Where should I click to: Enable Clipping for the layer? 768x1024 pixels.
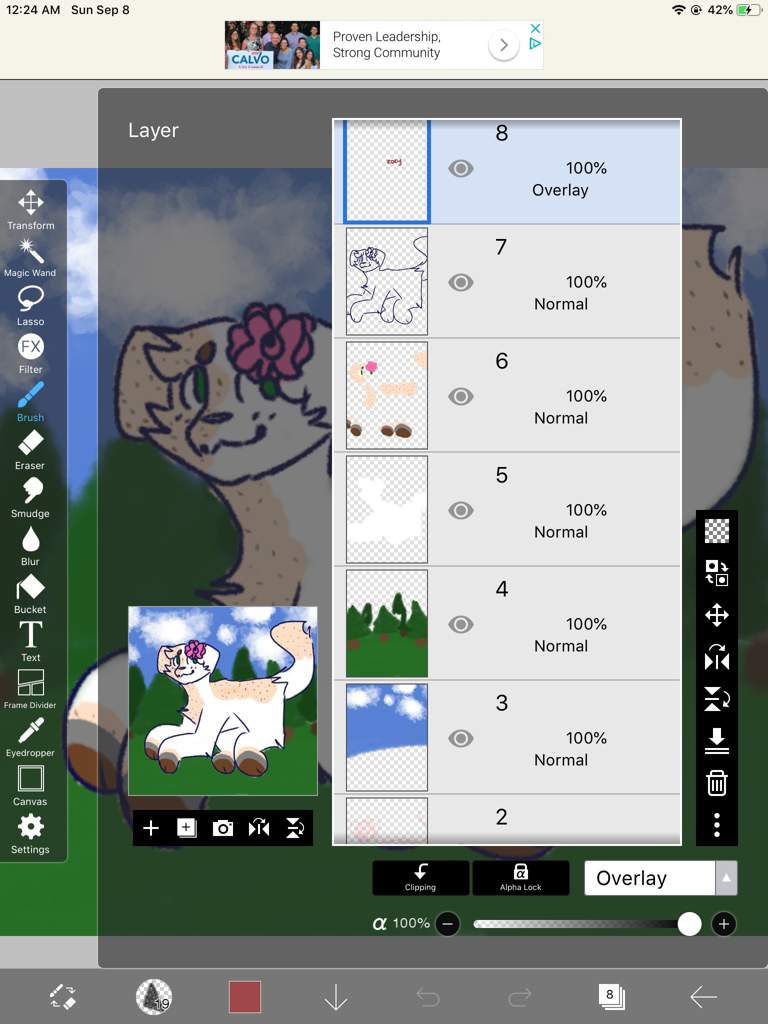click(420, 877)
